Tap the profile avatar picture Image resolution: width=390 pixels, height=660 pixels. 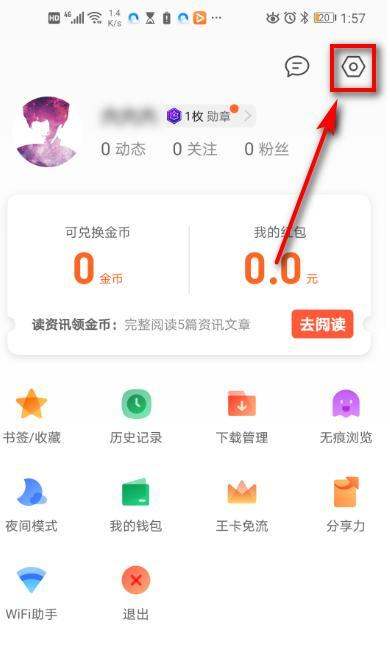(48, 132)
